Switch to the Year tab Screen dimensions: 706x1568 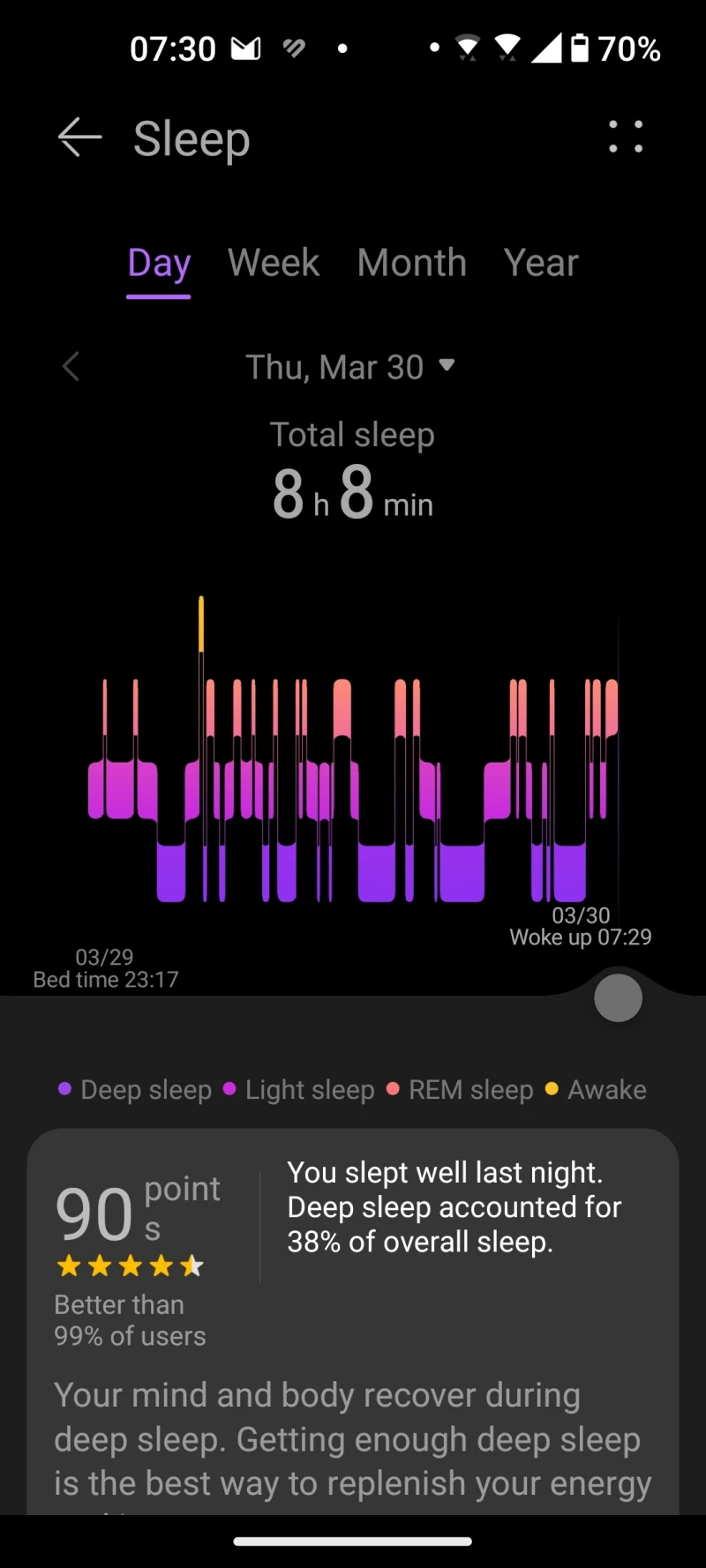click(x=541, y=263)
